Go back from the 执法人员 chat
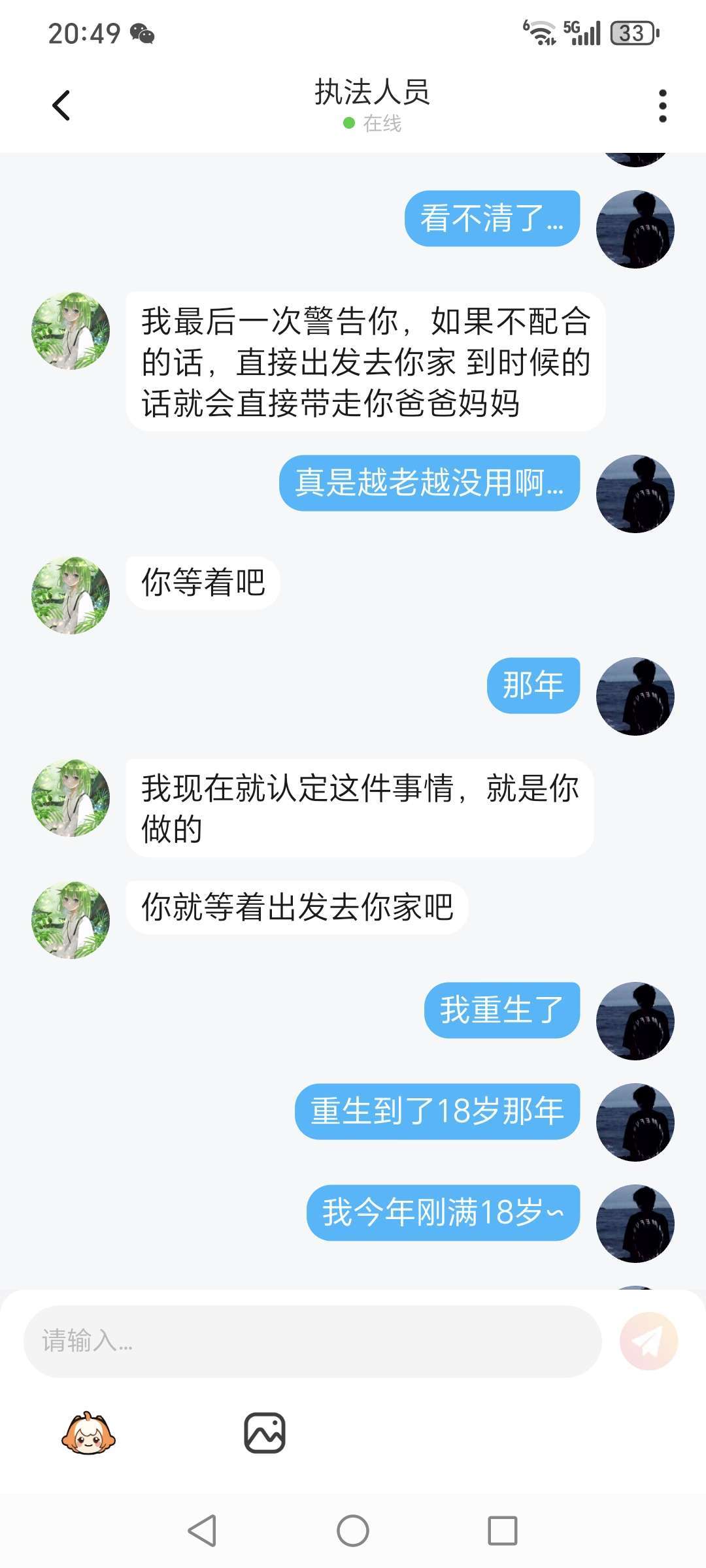This screenshot has height=1568, width=706. coord(61,105)
